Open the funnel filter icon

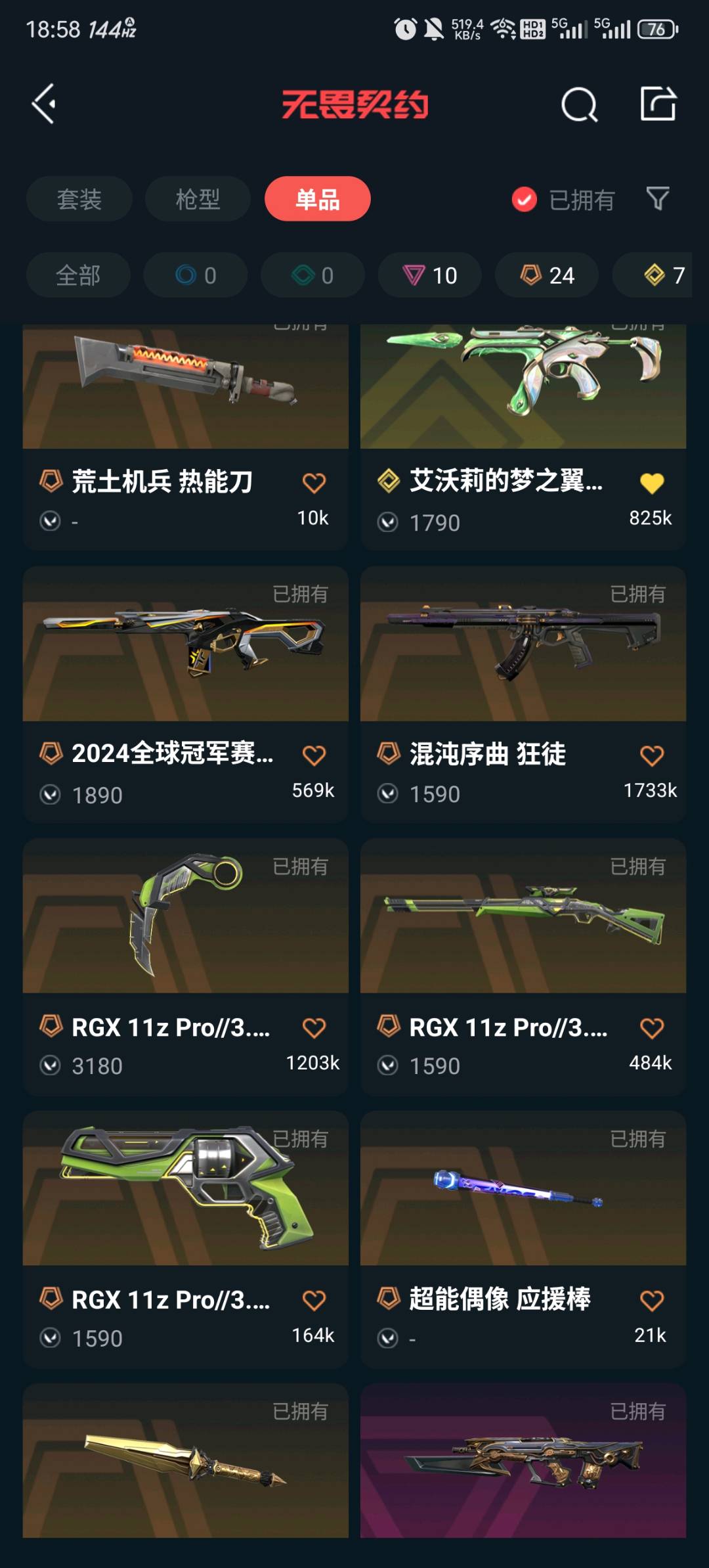(657, 198)
